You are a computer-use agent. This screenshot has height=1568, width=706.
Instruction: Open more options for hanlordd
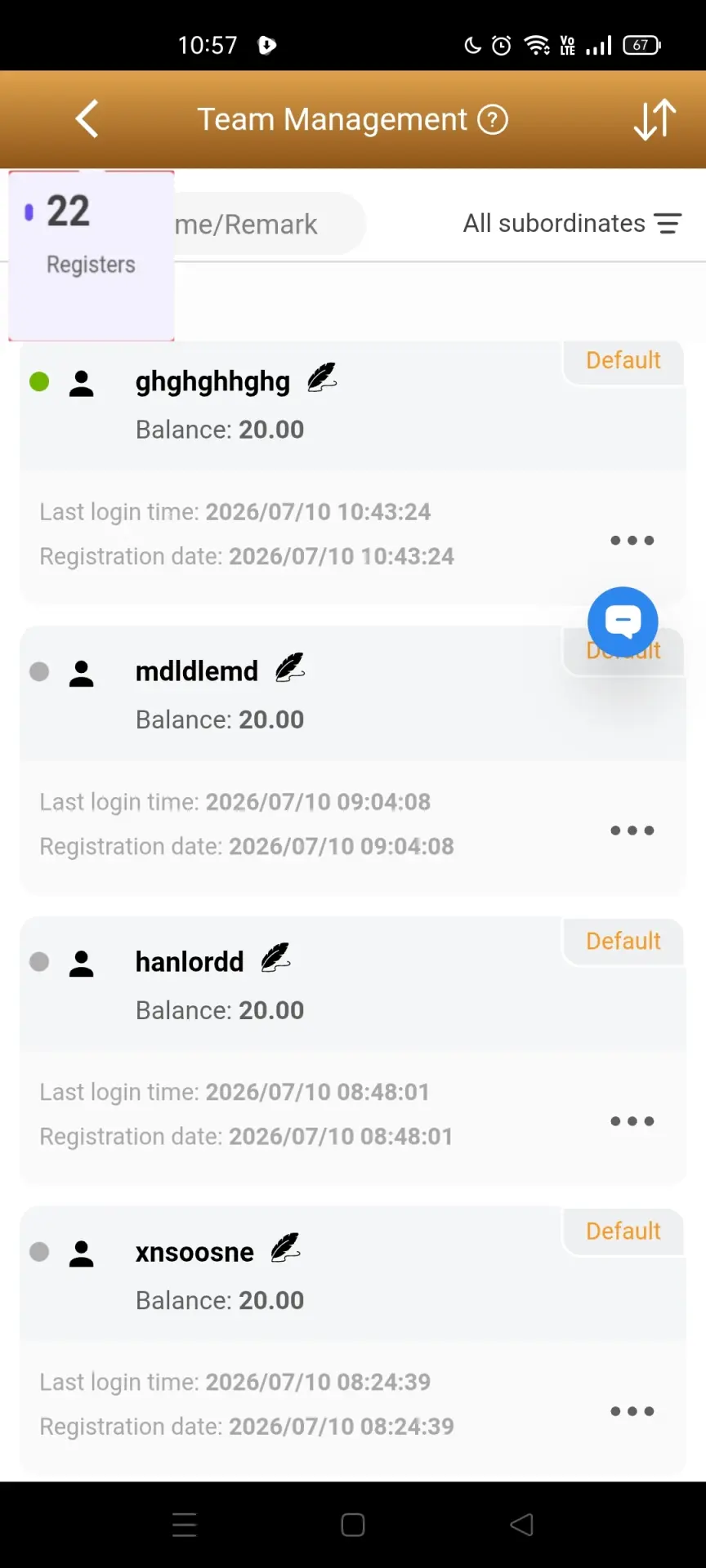[632, 1121]
